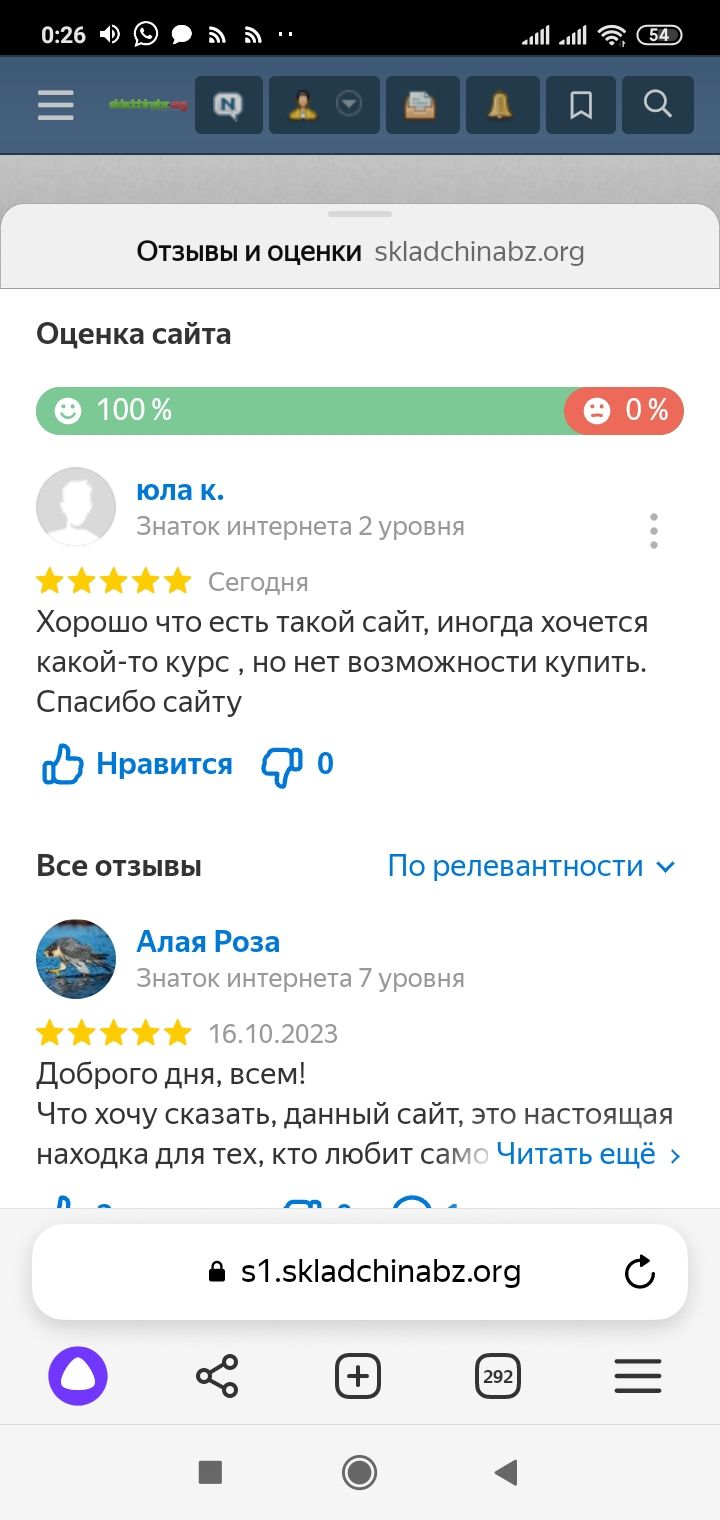Dislike юла к.'s review
Viewport: 720px width, 1520px height.
point(282,766)
